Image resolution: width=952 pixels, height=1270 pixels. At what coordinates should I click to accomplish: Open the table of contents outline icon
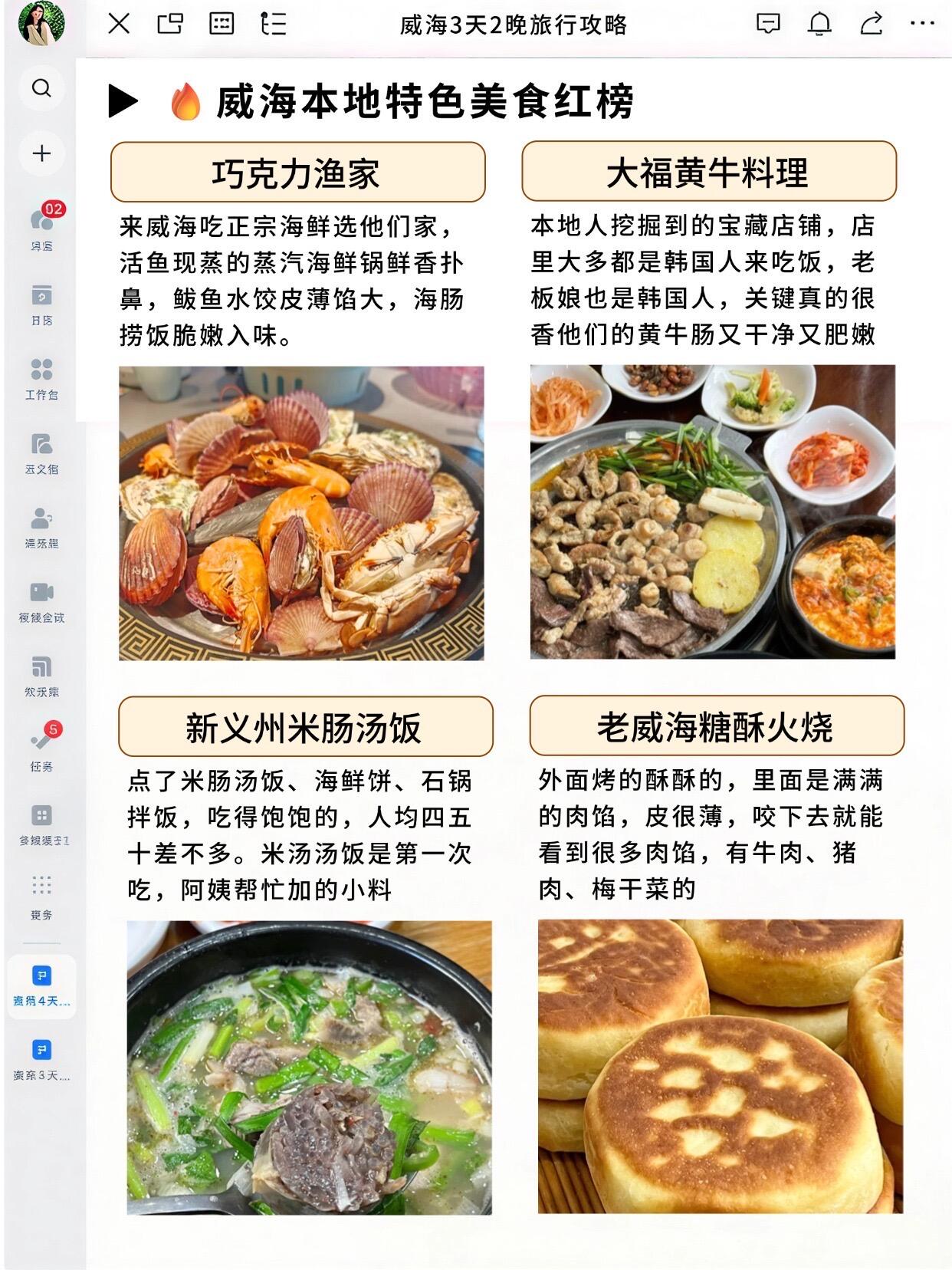pos(273,24)
